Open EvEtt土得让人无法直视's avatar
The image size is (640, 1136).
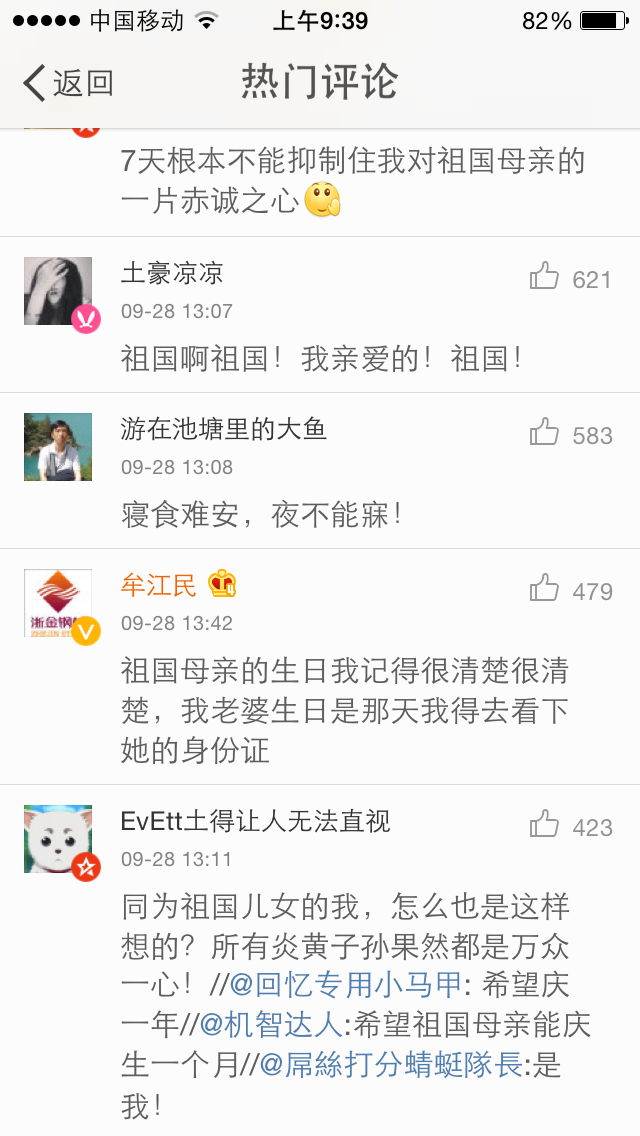coord(58,839)
